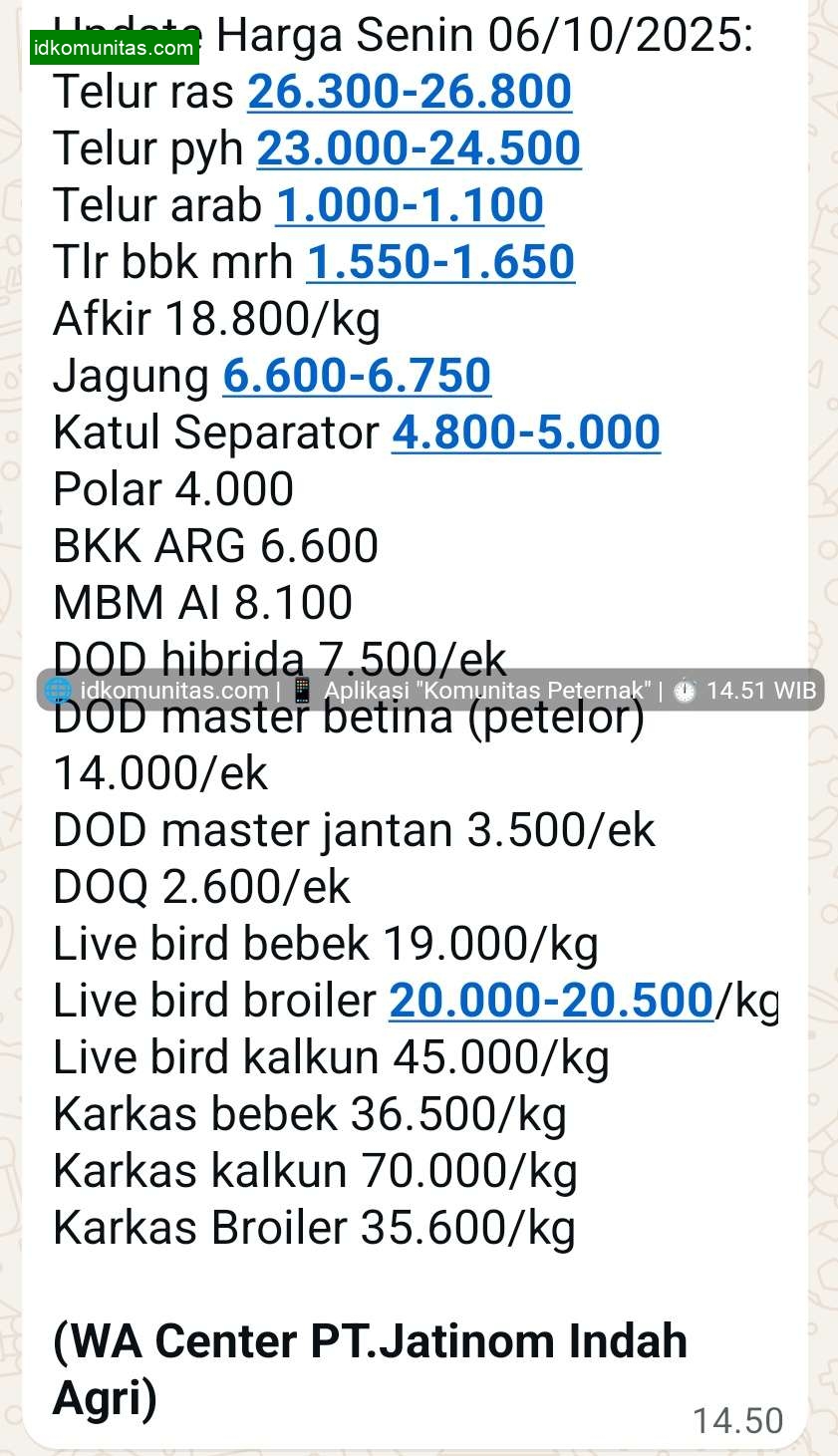Tap the Katul Separator 4.800-5.000 link
838x1456 pixels.
click(526, 433)
